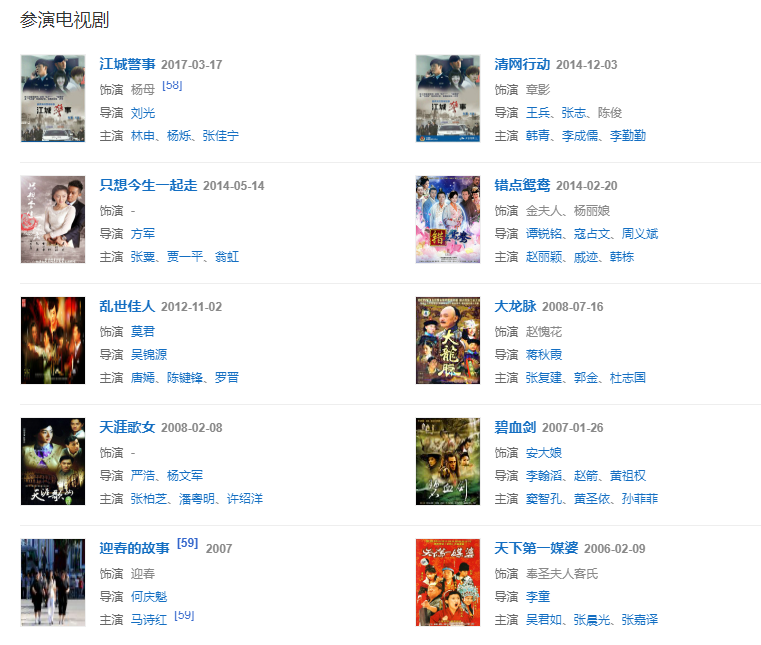Viewport: 761px width, 645px height.
Task: Open the 只想今生一起走 title link
Action: click(x=148, y=185)
